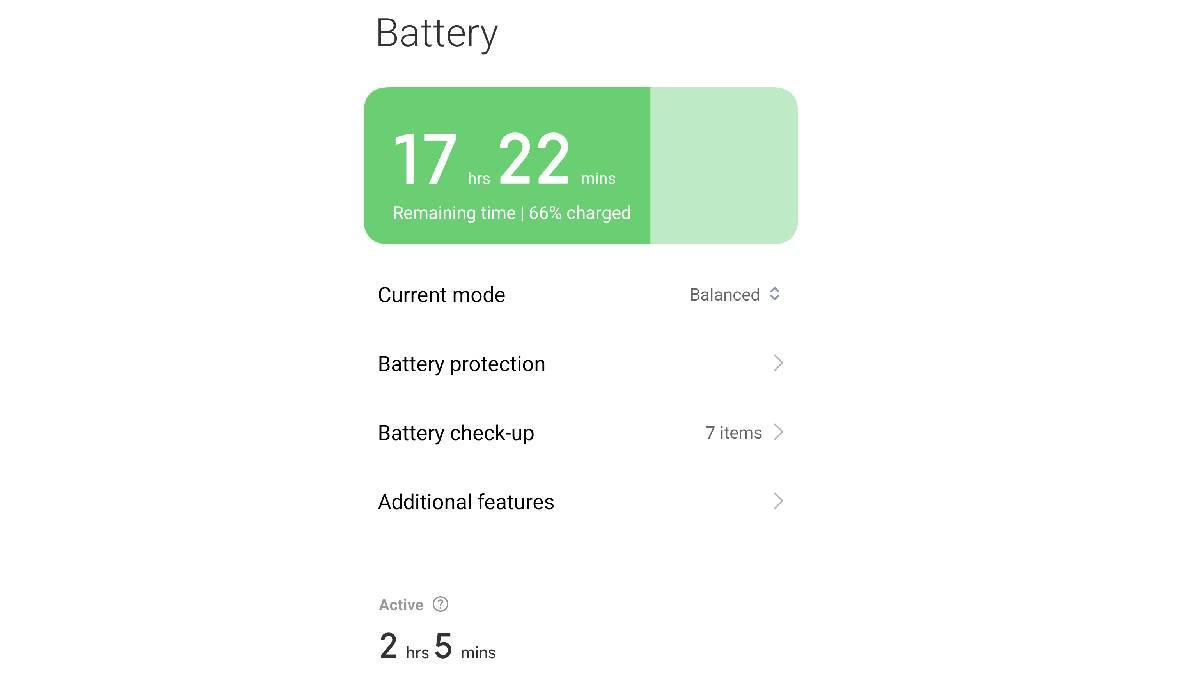Screen dimensions: 1200x675
Task: Tap the help icon next to Active
Action: click(x=441, y=604)
